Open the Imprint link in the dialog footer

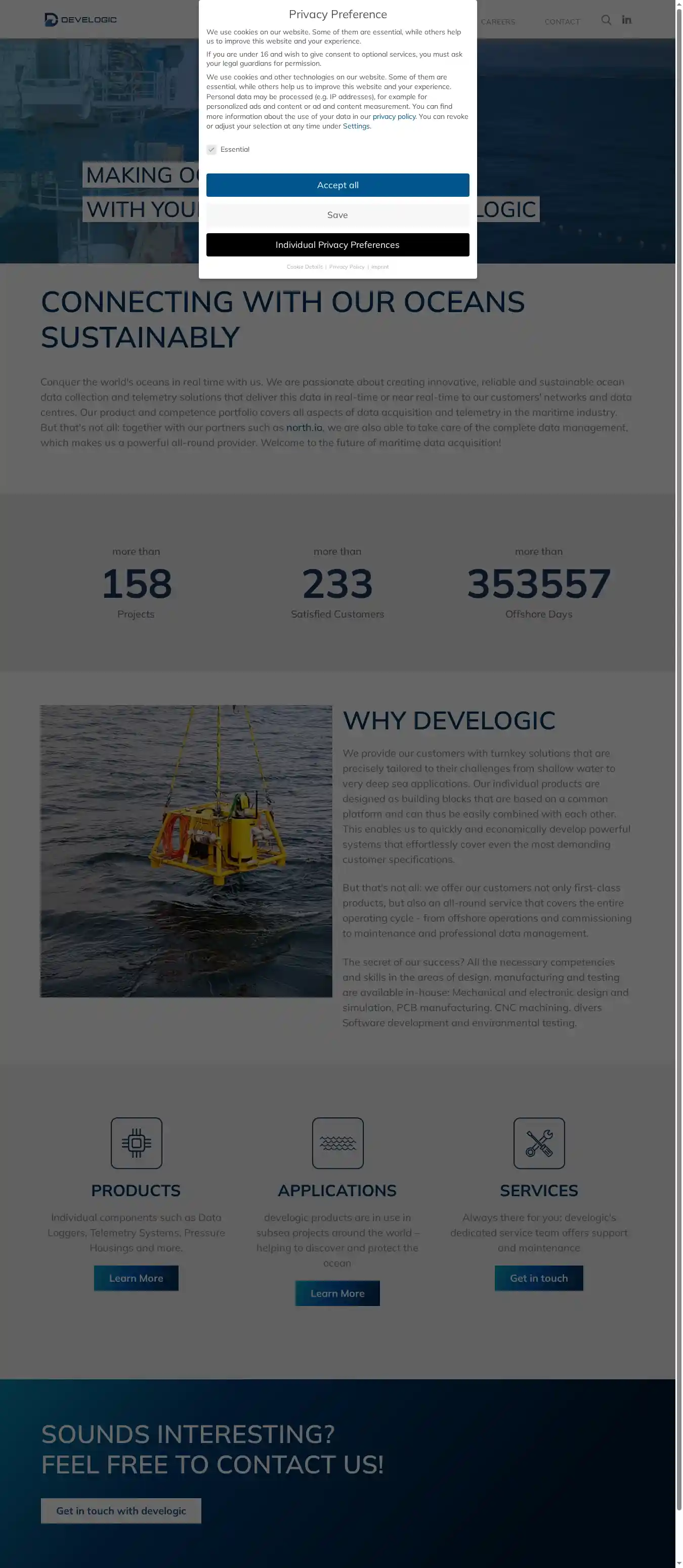point(380,267)
